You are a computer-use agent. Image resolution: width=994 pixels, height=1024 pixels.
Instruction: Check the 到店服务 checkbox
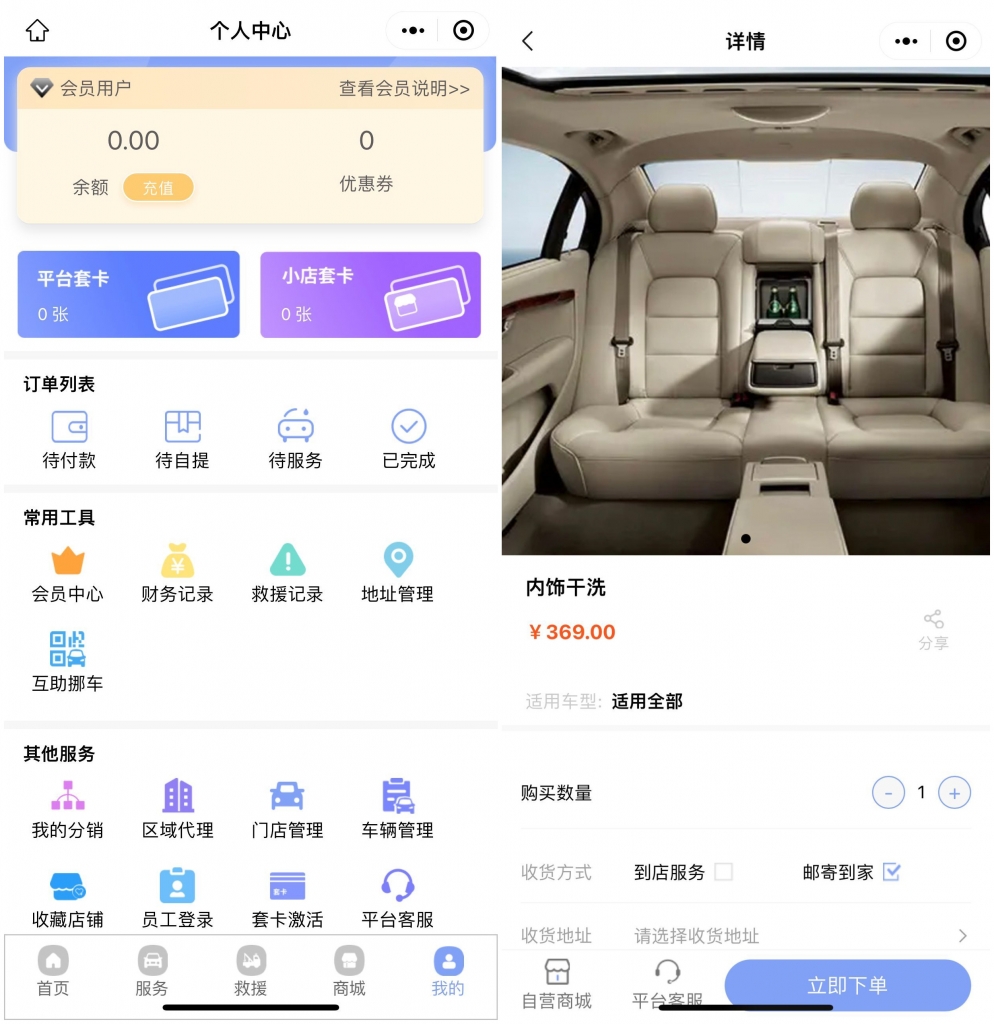723,872
